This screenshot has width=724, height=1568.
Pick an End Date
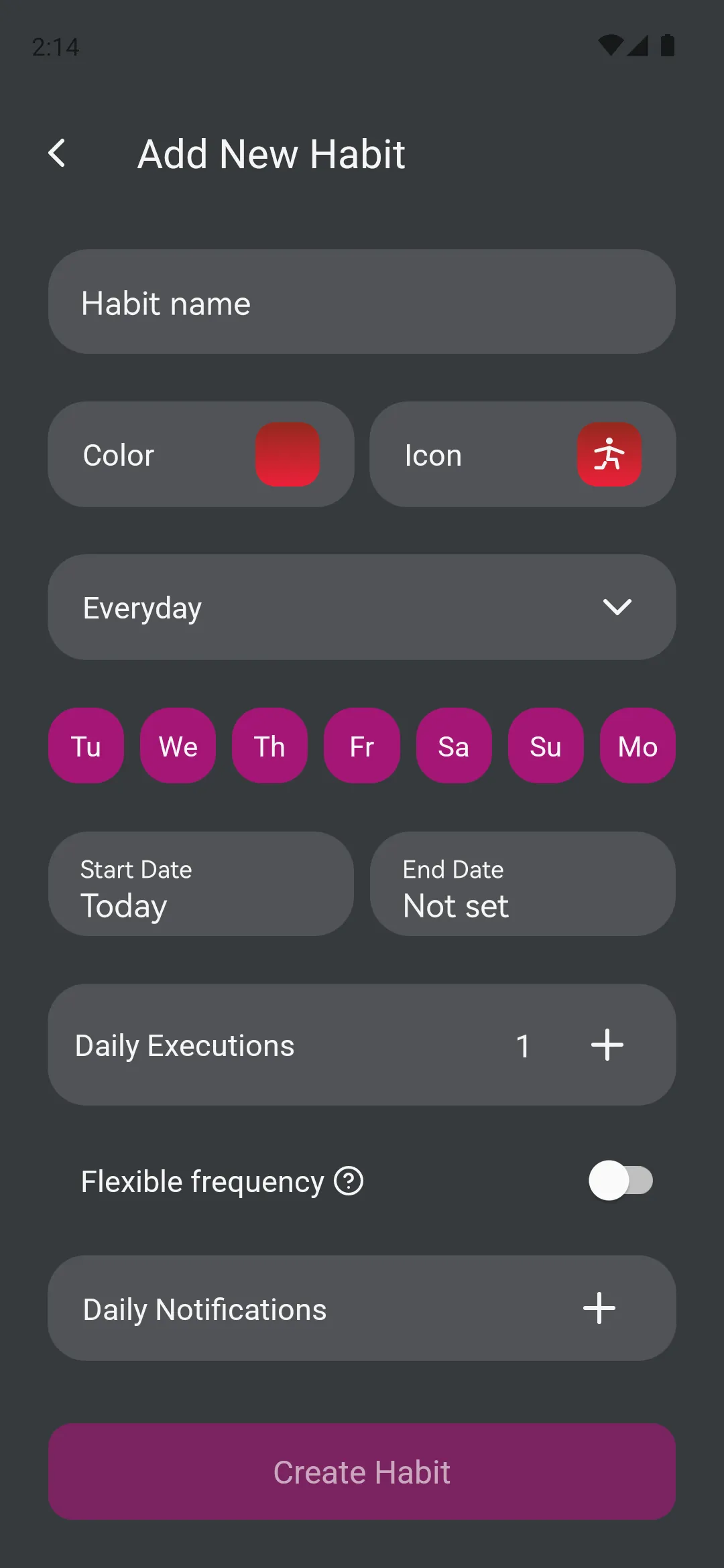pos(523,885)
